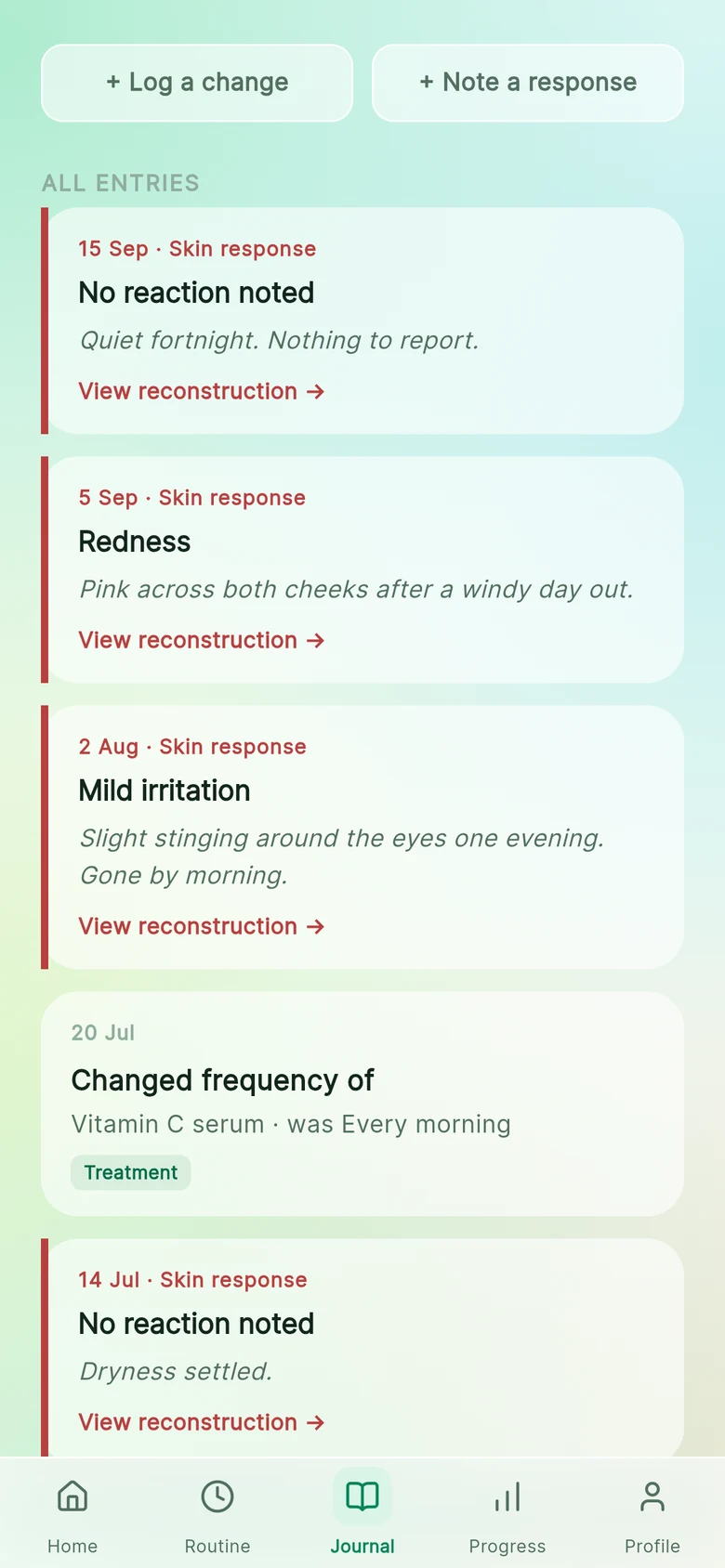The height and width of the screenshot is (1568, 725).
Task: View reconstruction for the 2 Aug Mild irritation entry
Action: [x=202, y=926]
